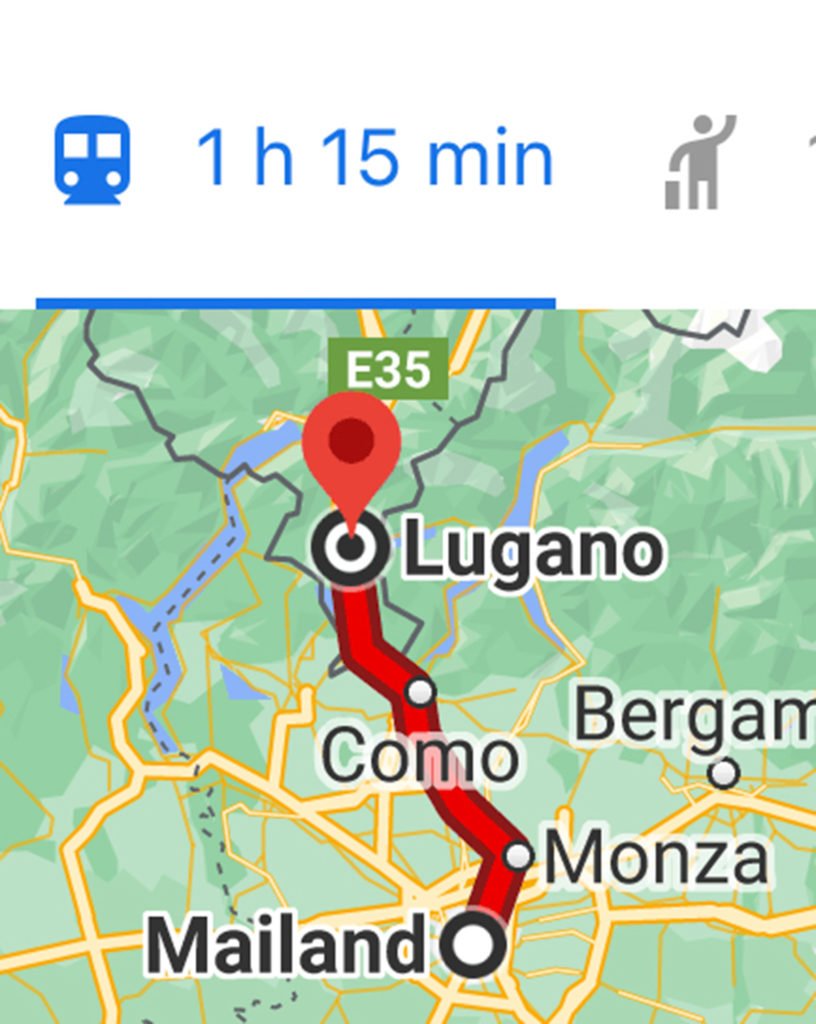Switch to the ride-hailing travel mode tab
This screenshot has width=816, height=1024.
tap(700, 162)
